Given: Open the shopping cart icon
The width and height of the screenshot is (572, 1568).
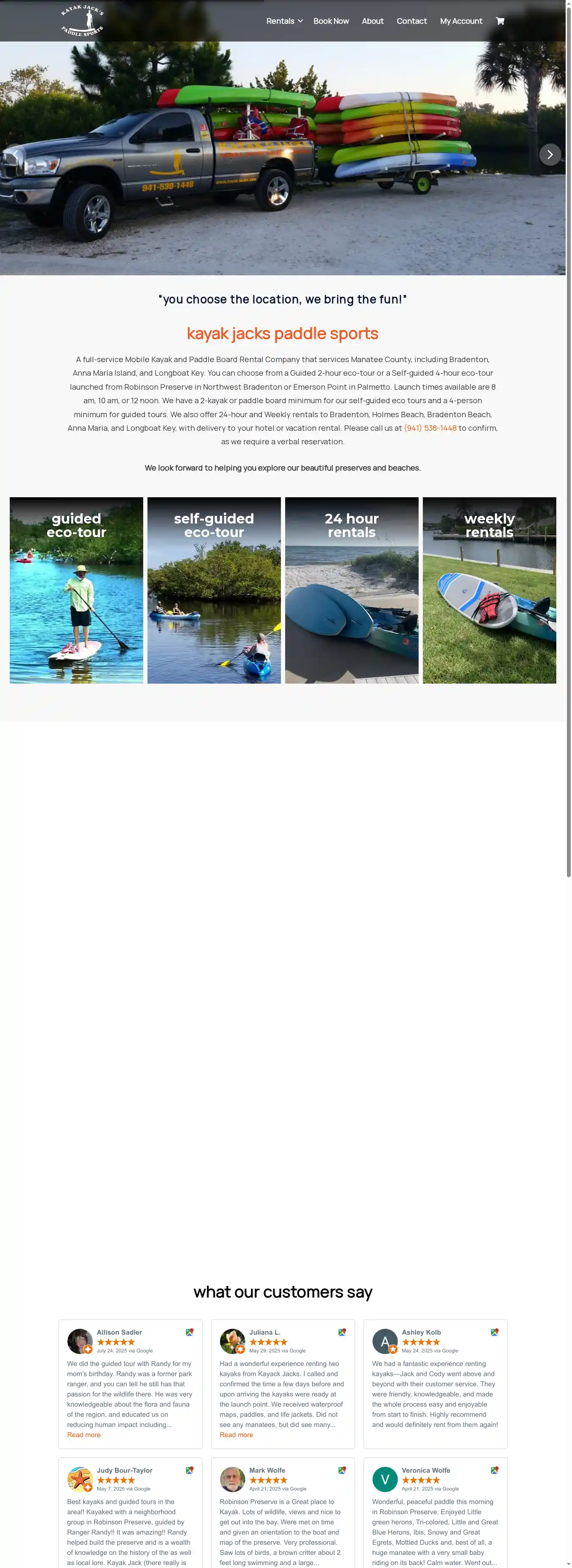Looking at the screenshot, I should 500,21.
